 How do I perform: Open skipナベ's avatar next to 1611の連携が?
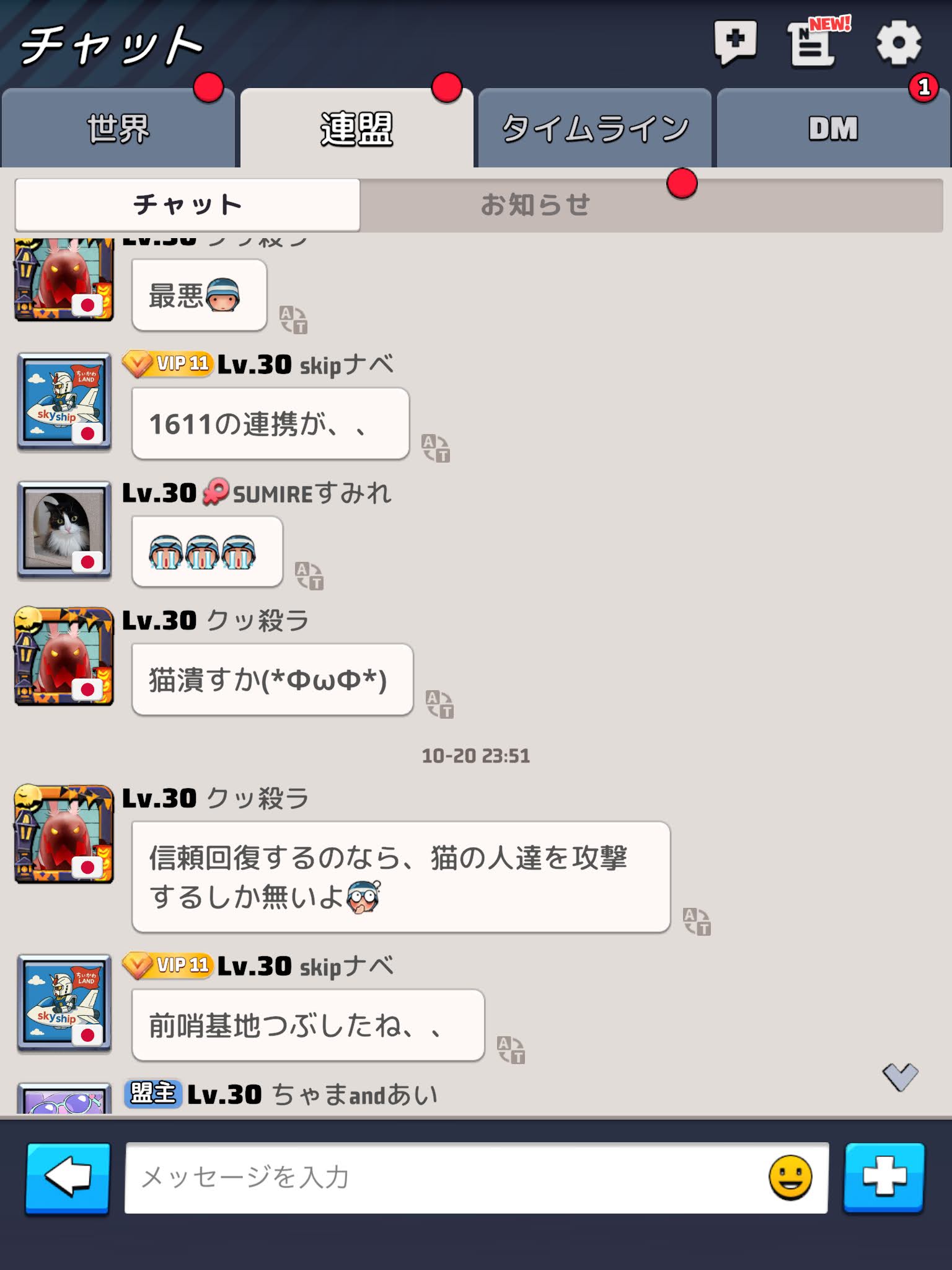click(64, 402)
